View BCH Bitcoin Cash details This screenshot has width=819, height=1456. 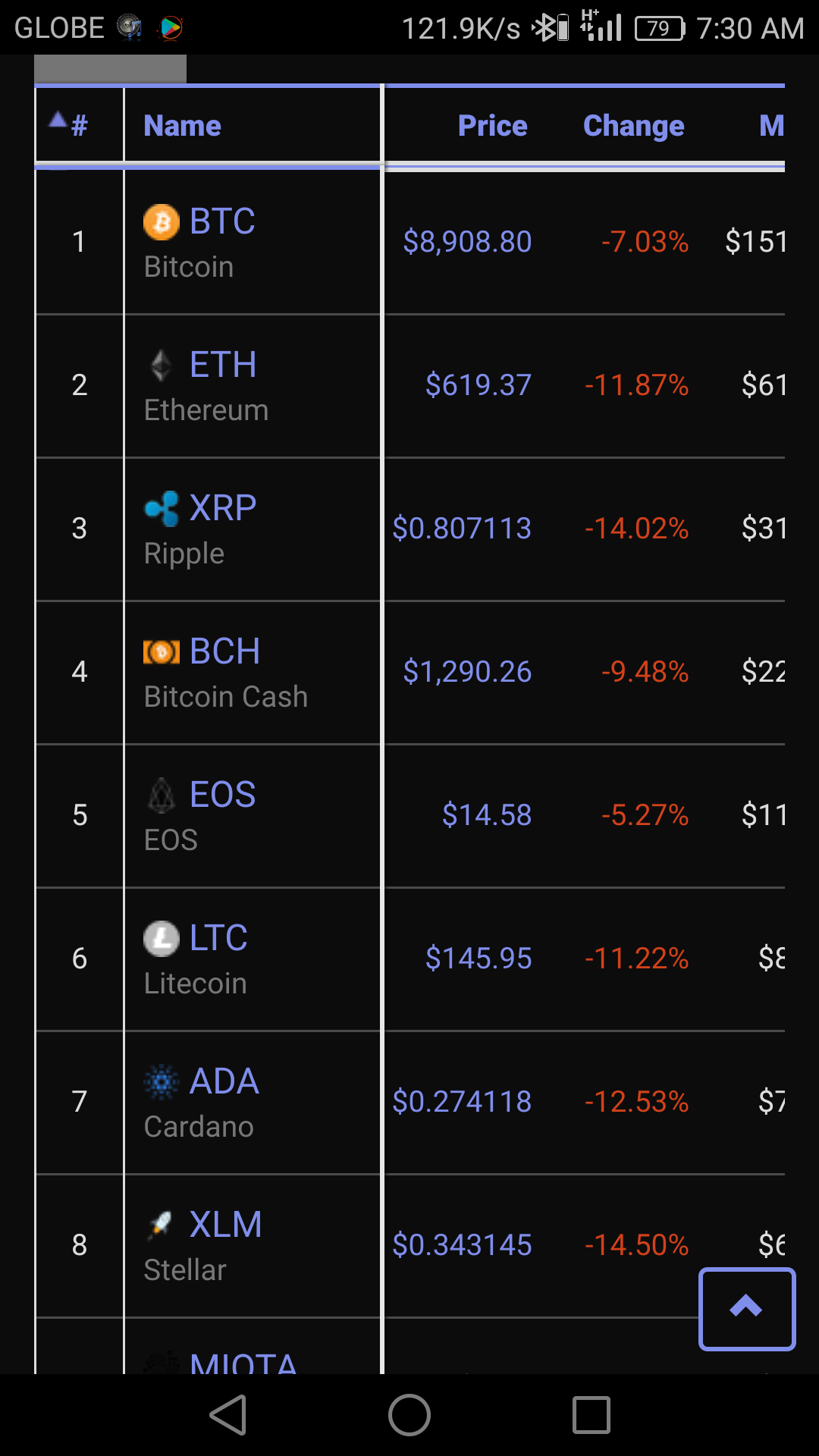click(410, 673)
